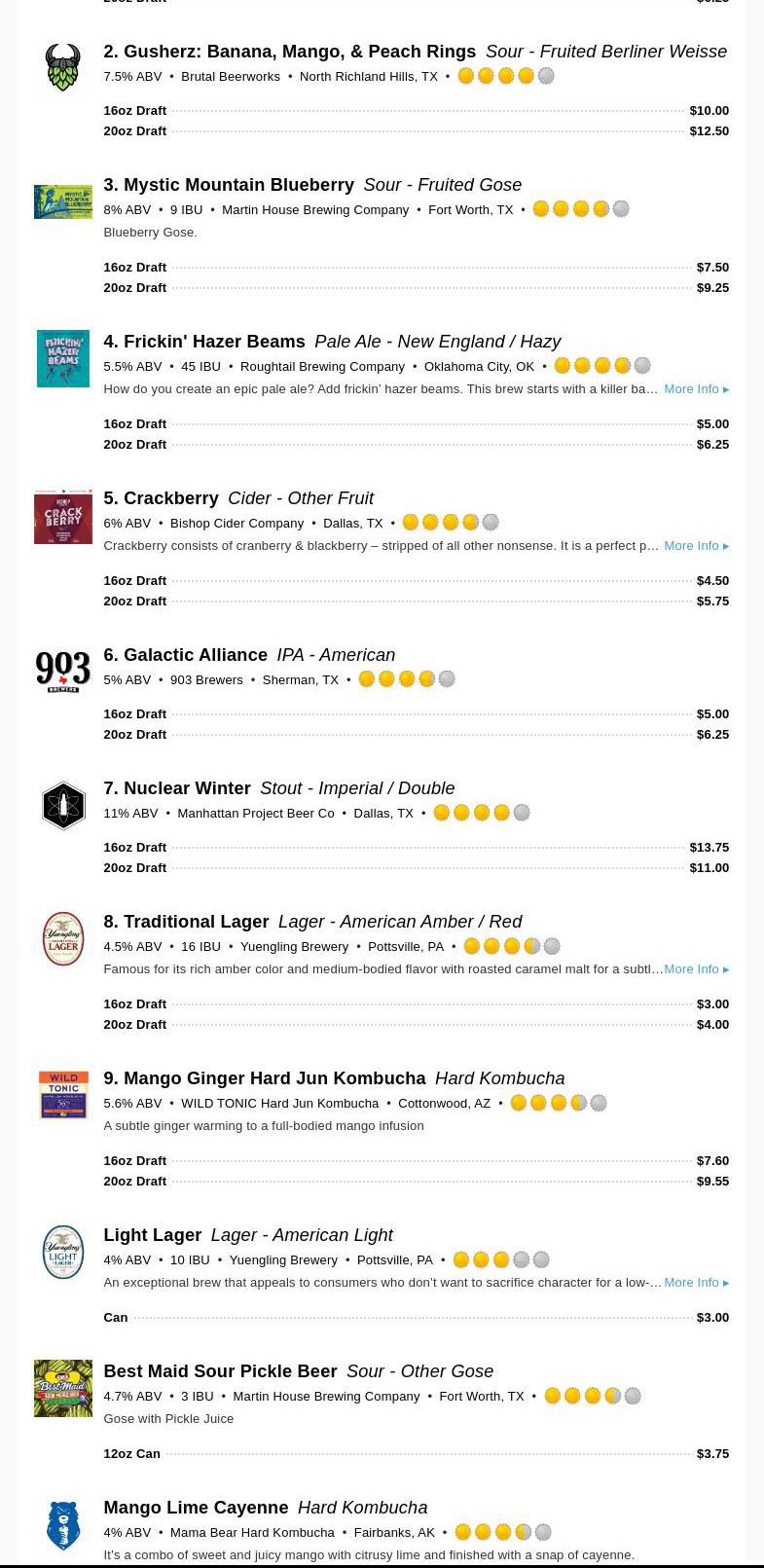Open Best Maid Sour Pickle Beer
764x1568 pixels.
[220, 1371]
